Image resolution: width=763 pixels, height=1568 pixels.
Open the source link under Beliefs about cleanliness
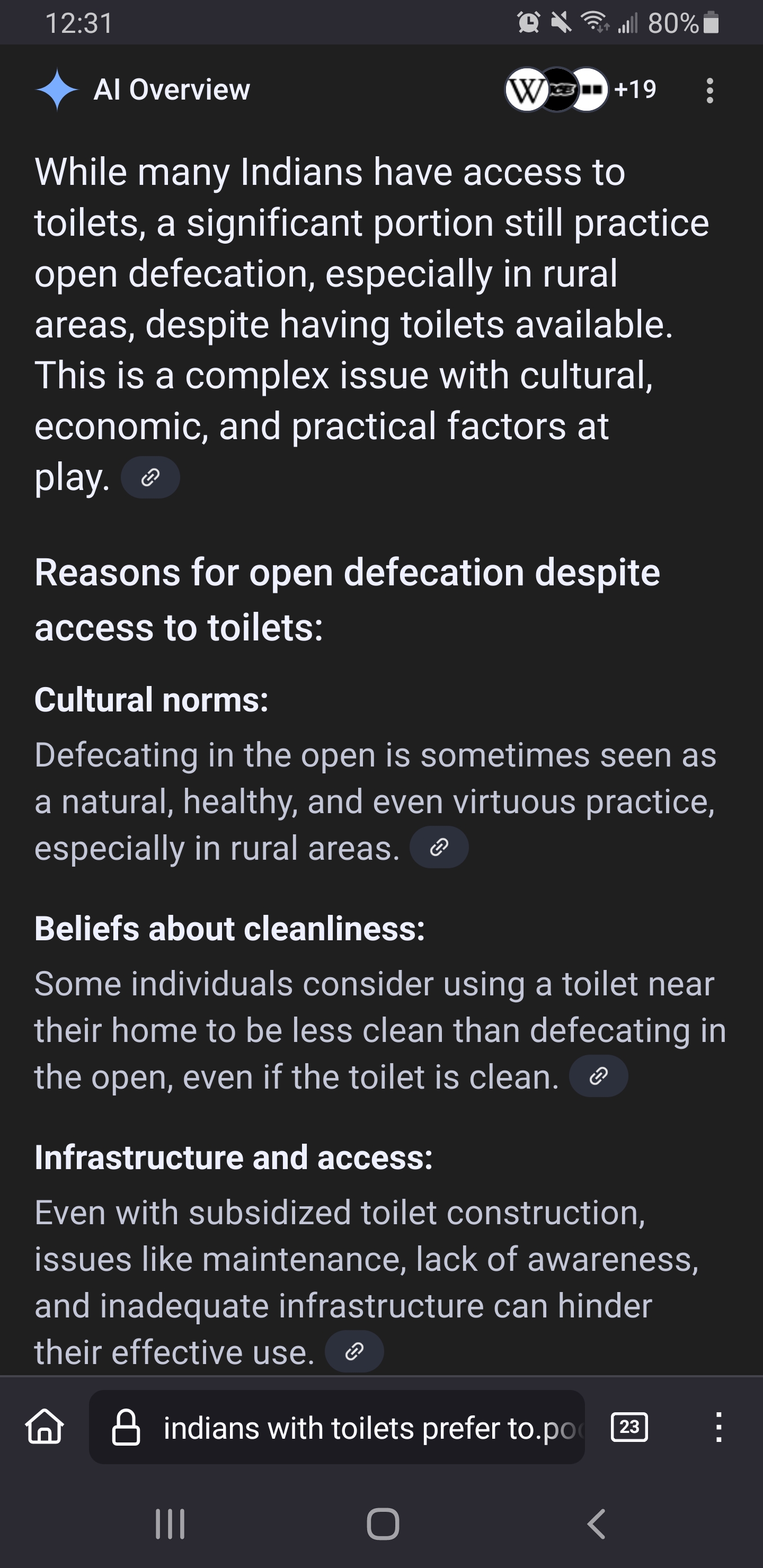(x=599, y=1076)
